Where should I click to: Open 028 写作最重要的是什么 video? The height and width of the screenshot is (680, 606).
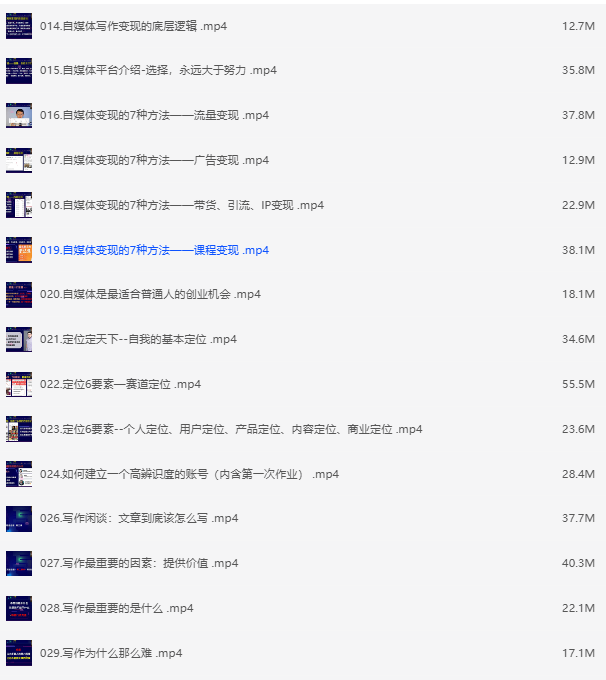point(116,608)
